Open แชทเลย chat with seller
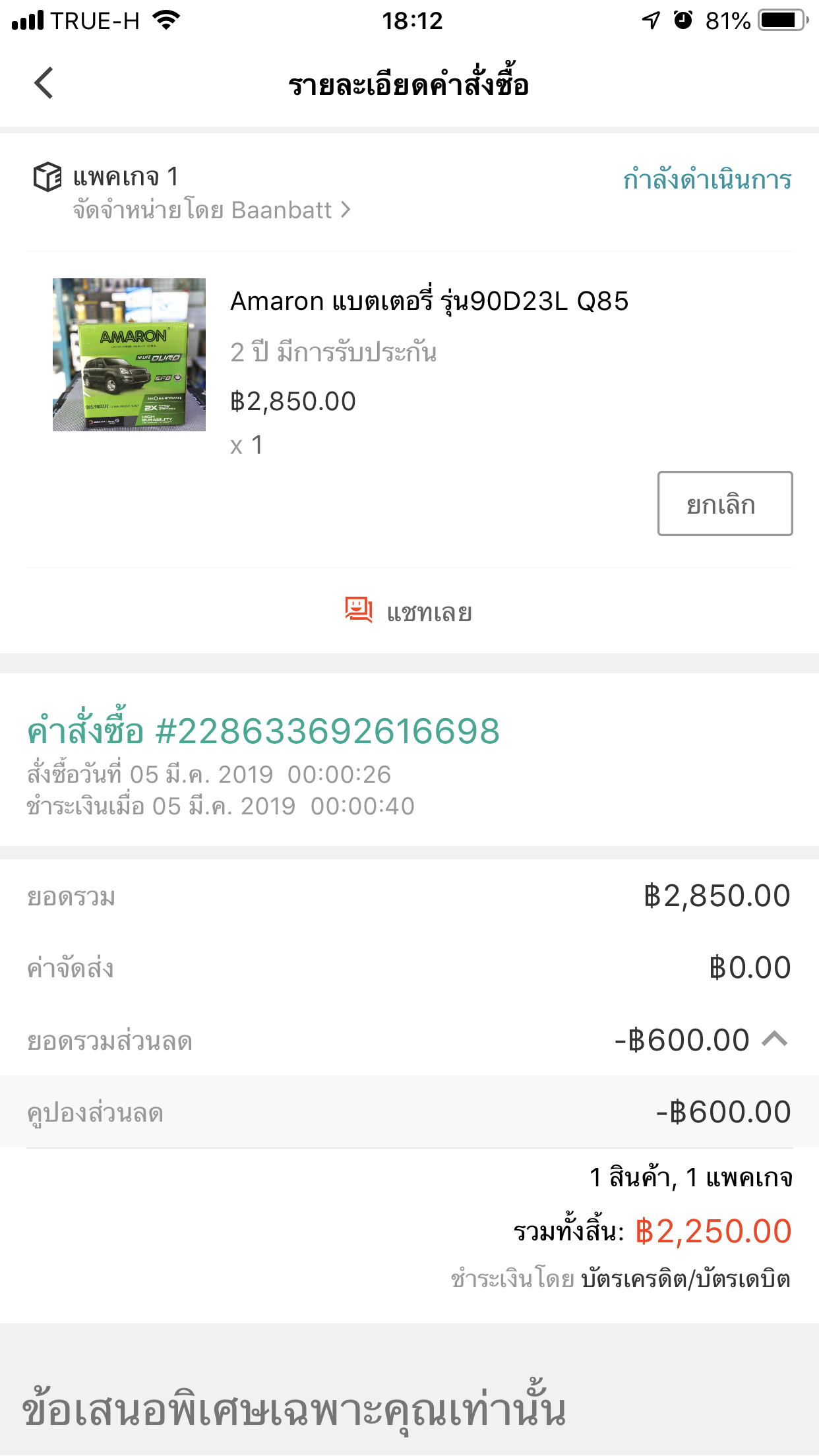The image size is (819, 1456). [409, 611]
